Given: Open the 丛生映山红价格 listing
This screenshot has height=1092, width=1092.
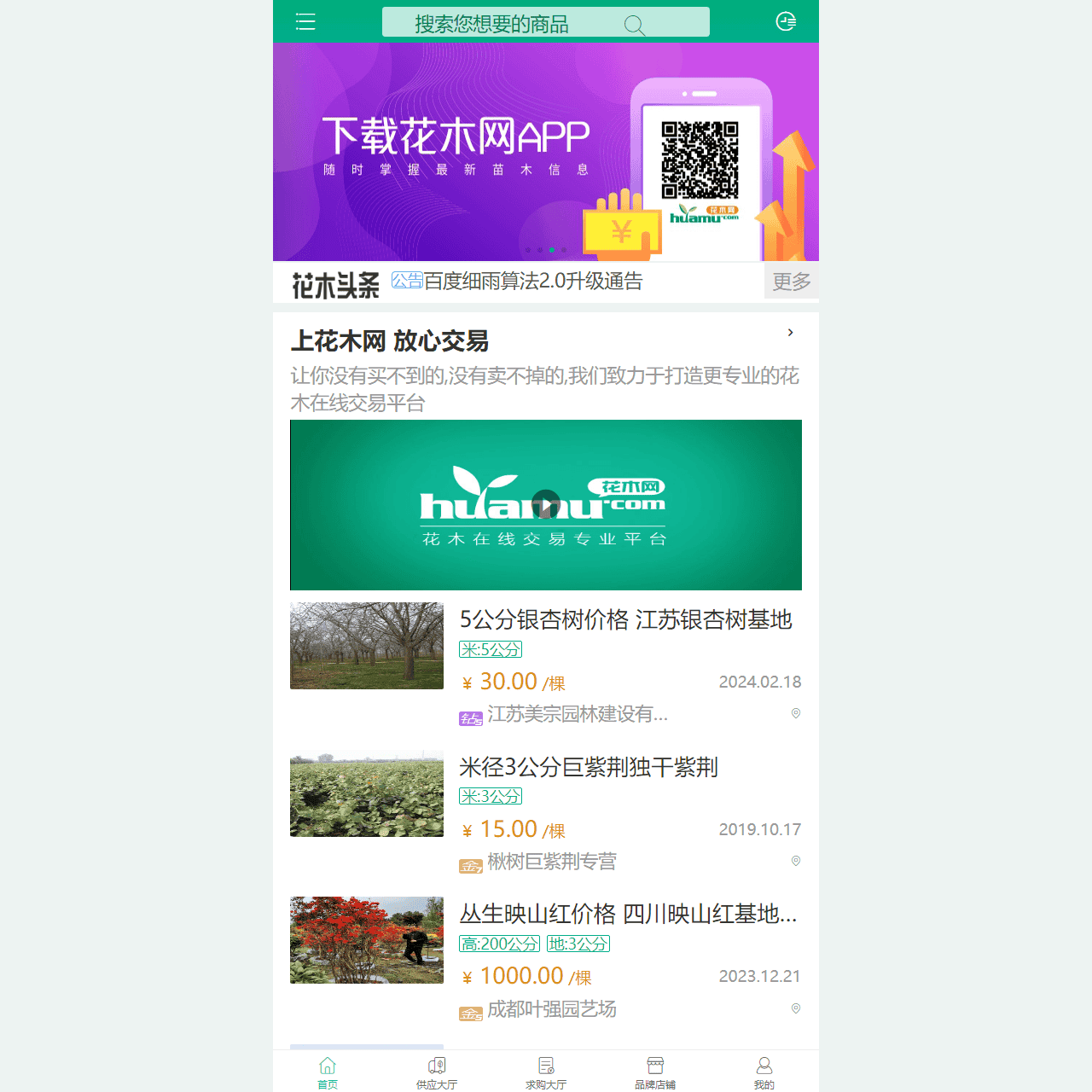Looking at the screenshot, I should 628,914.
